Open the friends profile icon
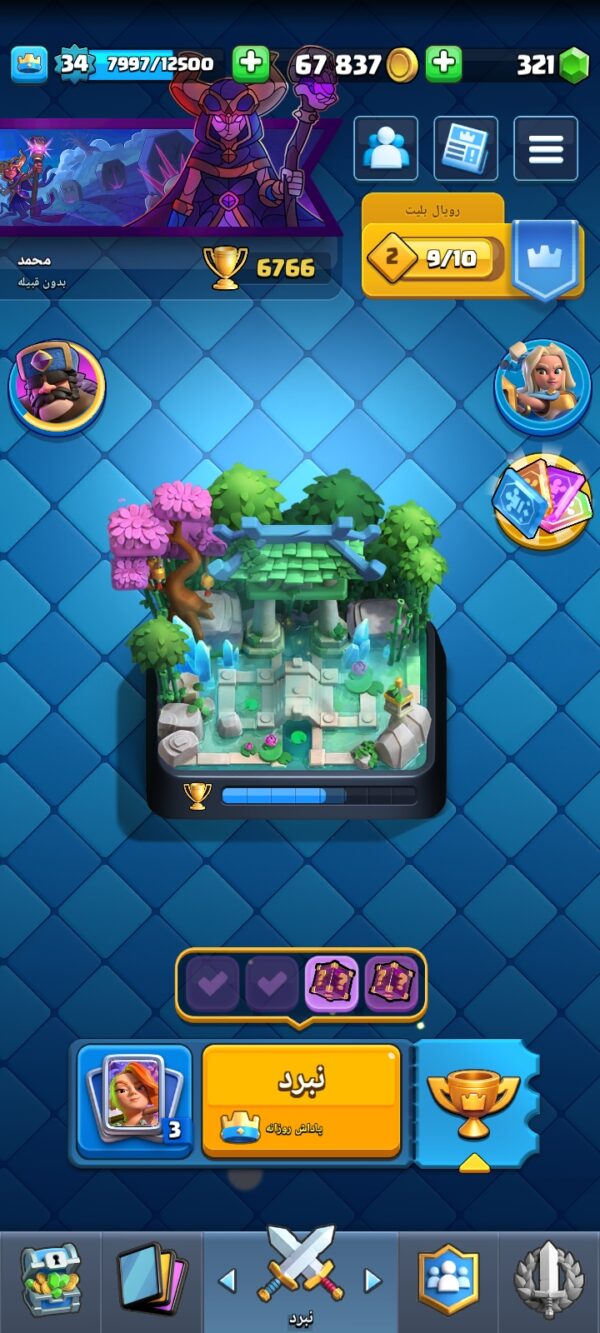 click(385, 149)
